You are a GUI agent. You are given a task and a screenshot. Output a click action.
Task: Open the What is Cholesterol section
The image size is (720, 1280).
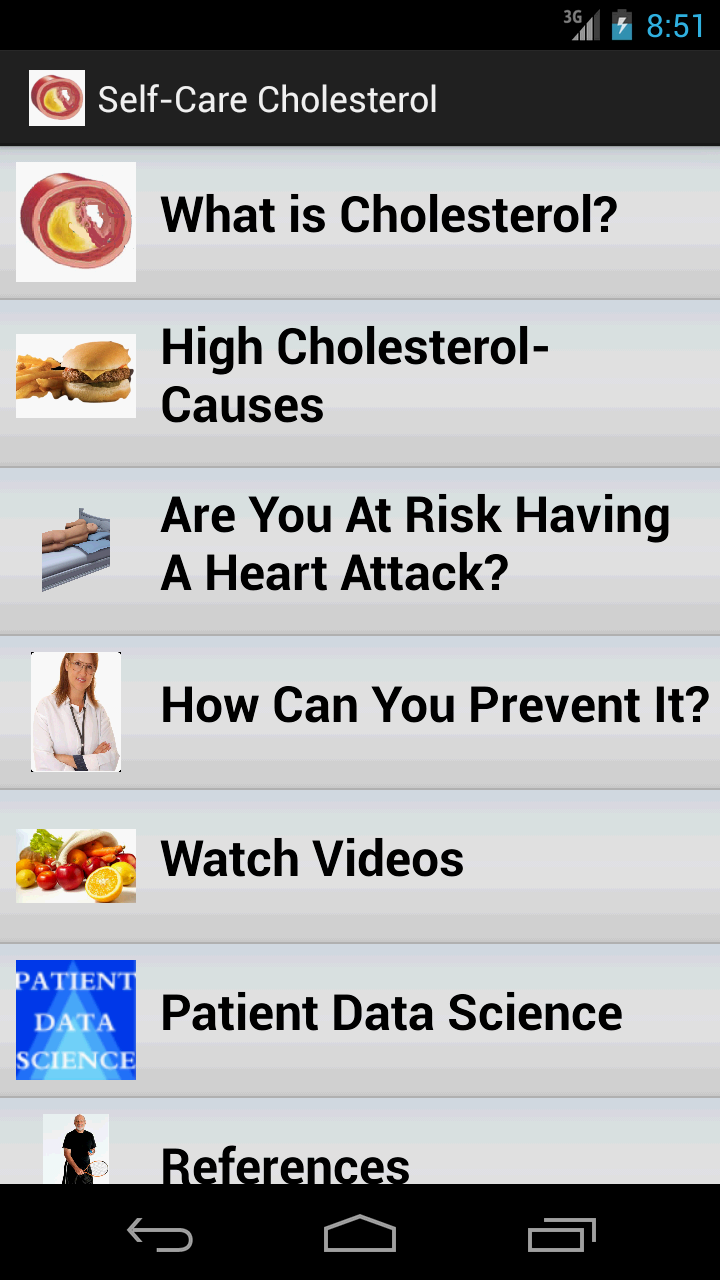[390, 216]
